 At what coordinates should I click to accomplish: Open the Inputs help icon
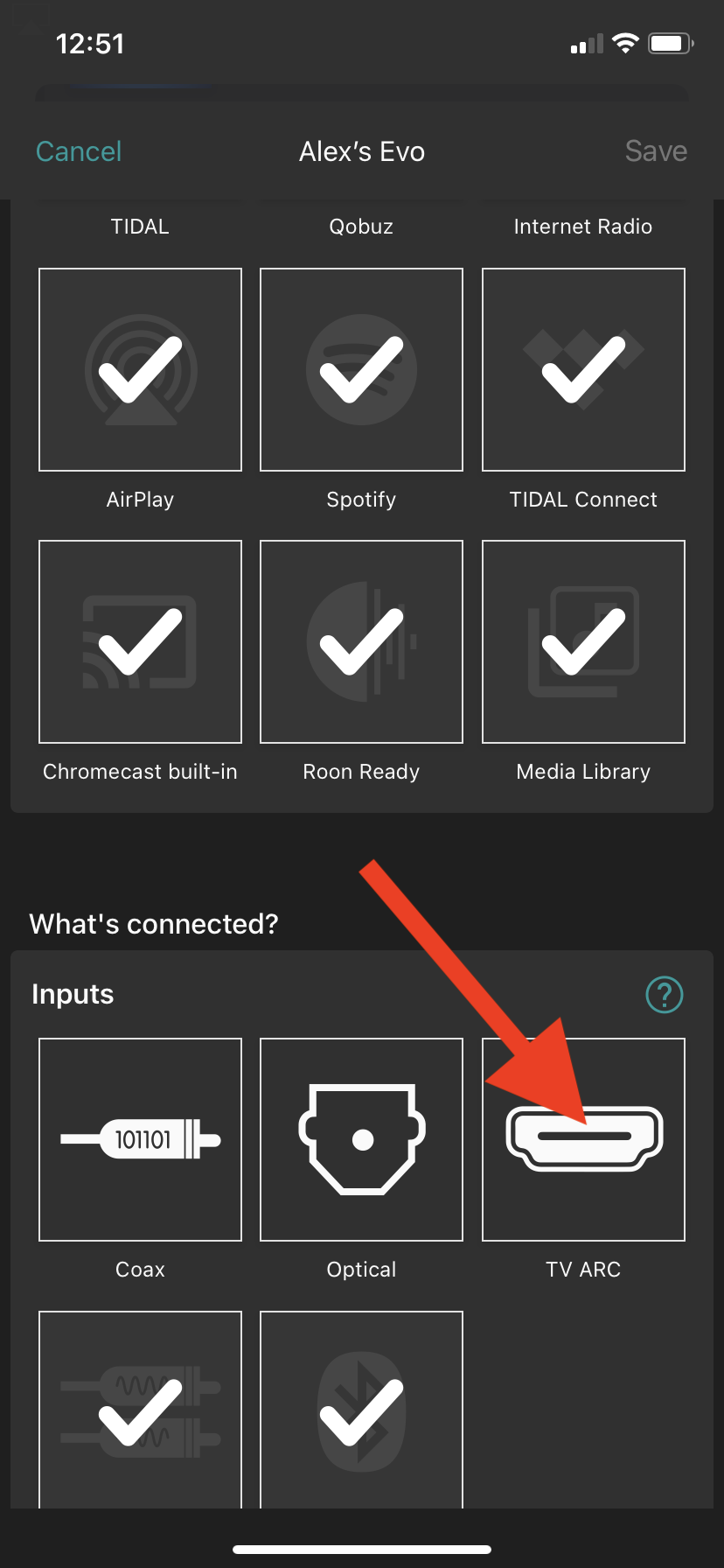coord(665,994)
